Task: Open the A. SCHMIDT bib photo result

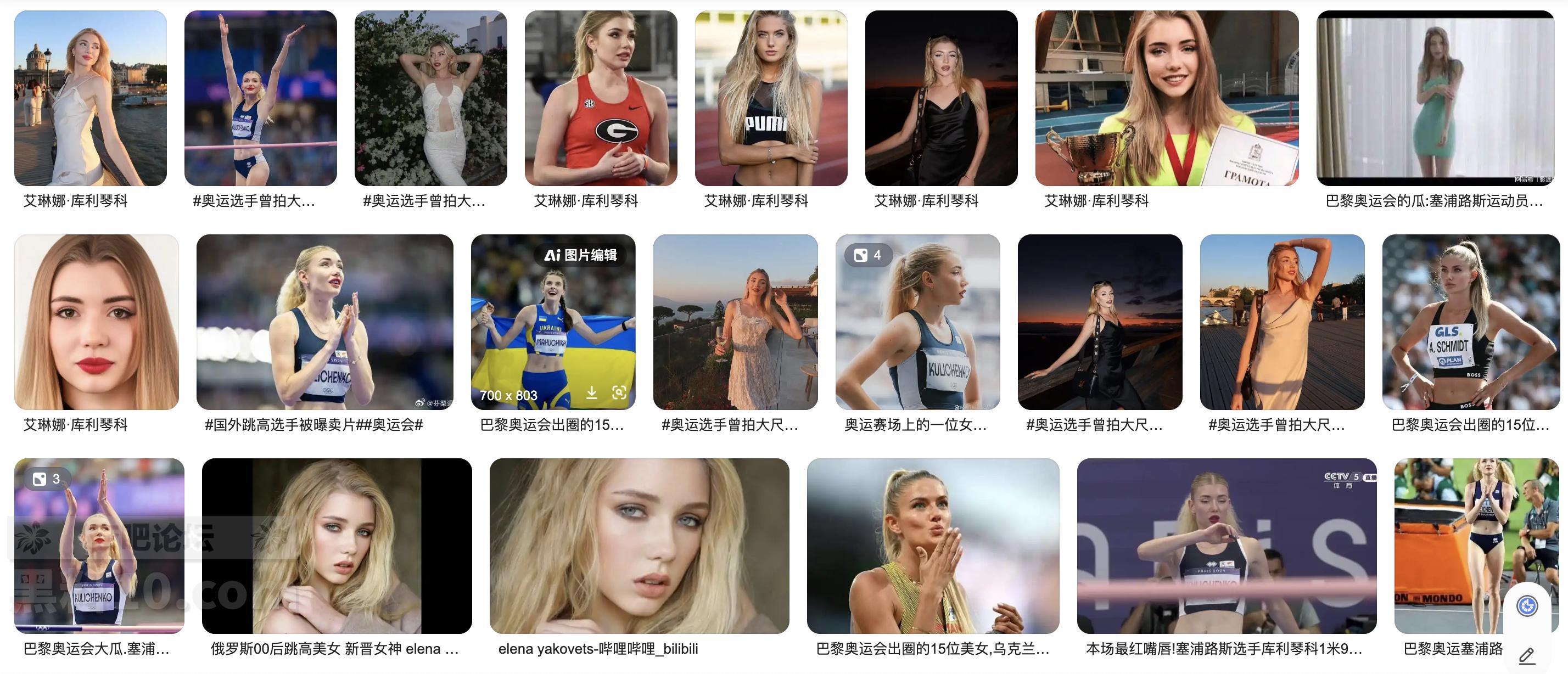Action: tap(1471, 321)
